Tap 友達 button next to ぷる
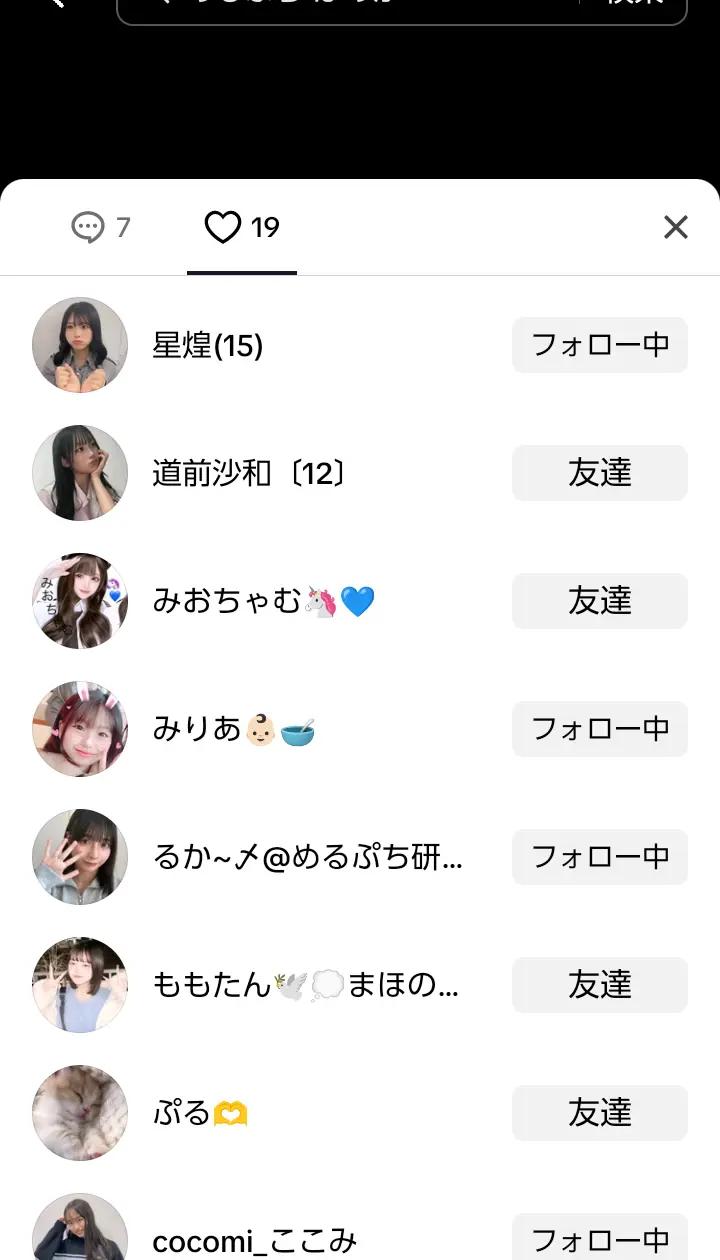The height and width of the screenshot is (1260, 720). 600,1113
